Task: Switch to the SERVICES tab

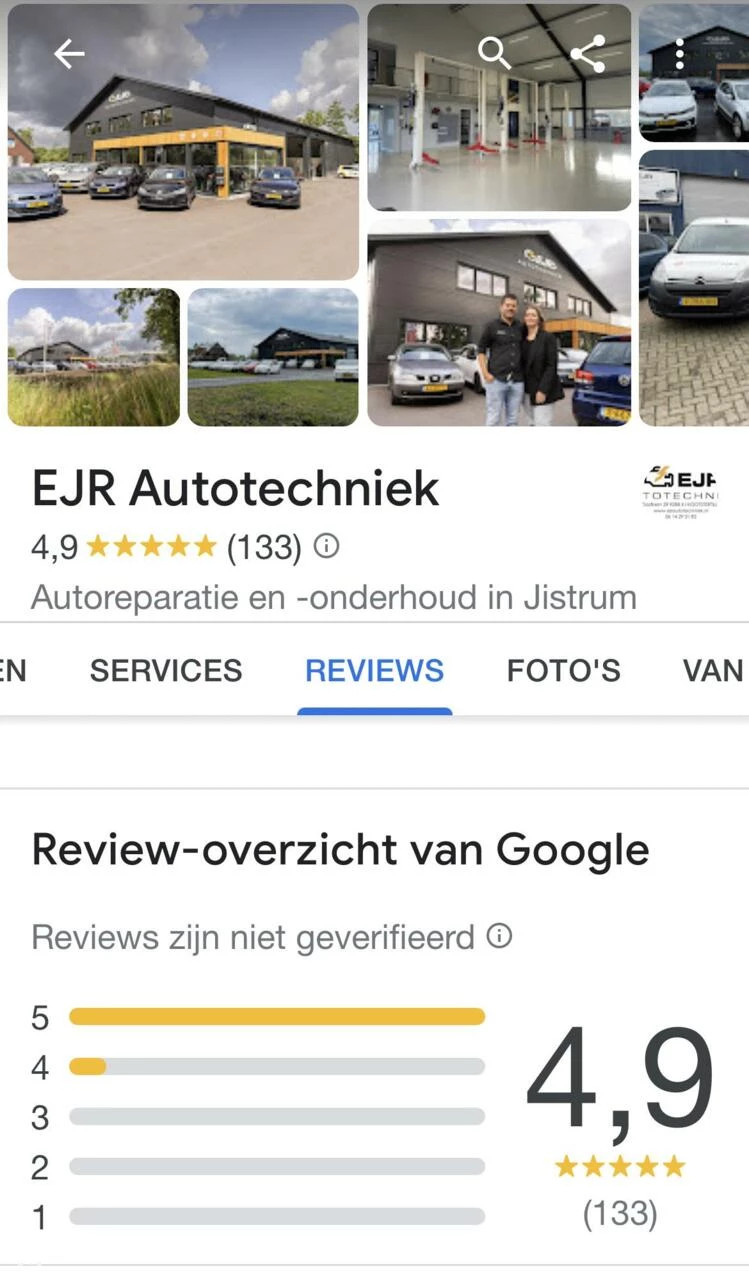Action: (x=166, y=671)
